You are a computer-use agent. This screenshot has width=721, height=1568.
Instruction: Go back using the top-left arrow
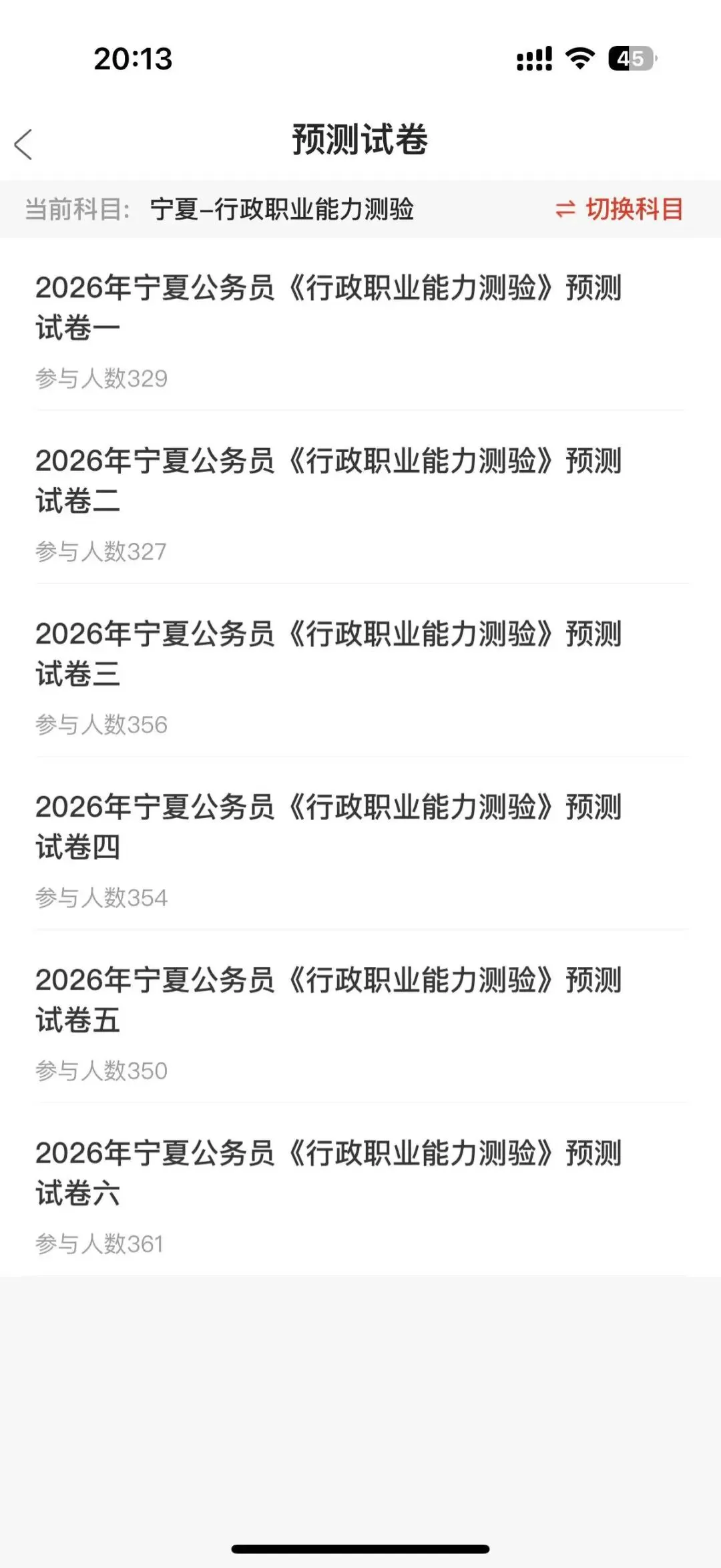coord(24,144)
